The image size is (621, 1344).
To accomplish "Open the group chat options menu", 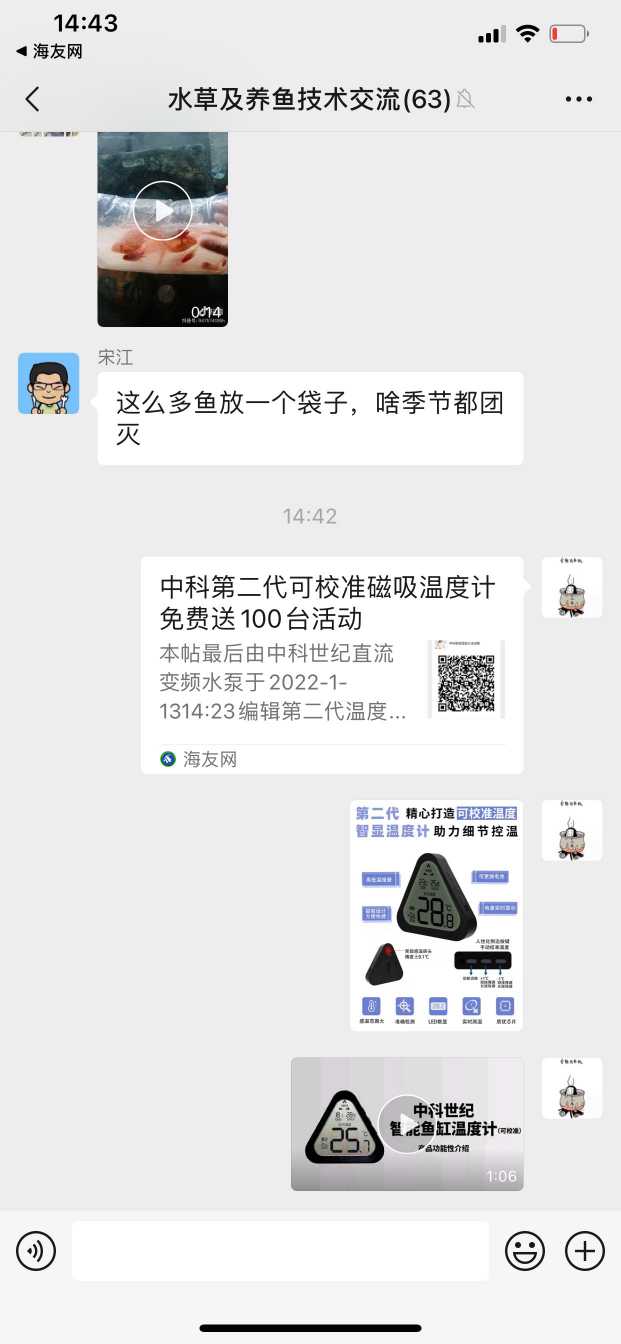I will tap(579, 99).
